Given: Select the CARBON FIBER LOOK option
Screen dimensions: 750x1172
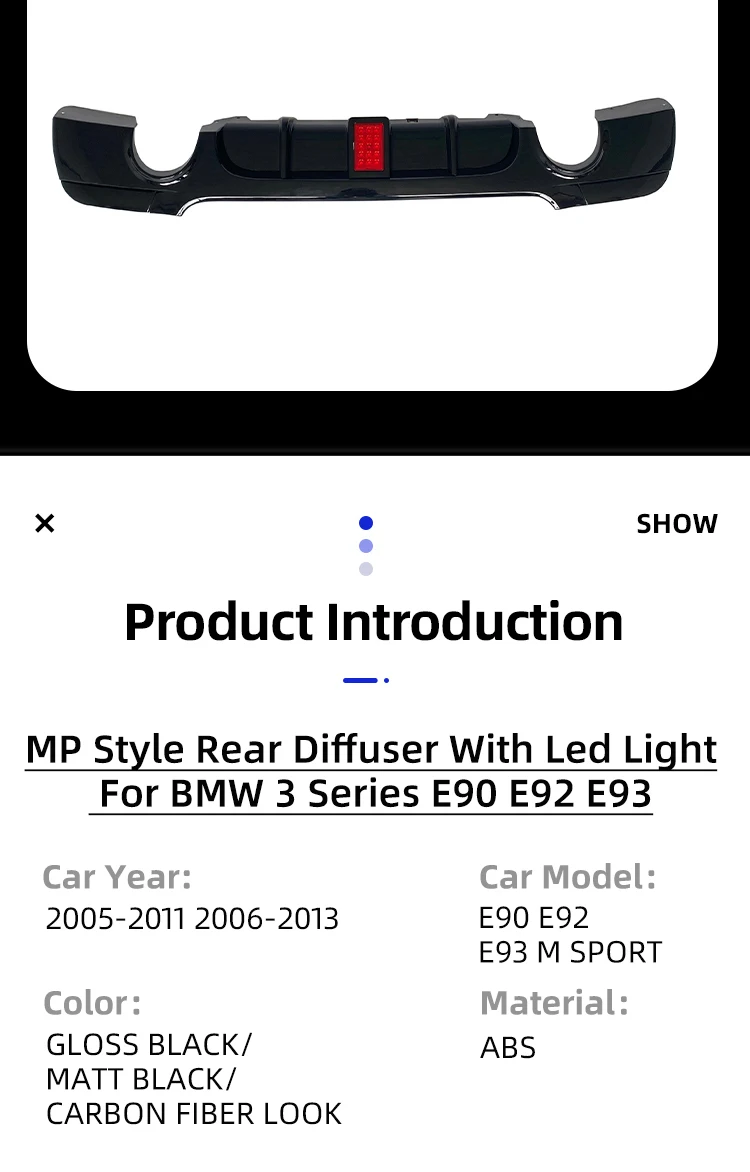Looking at the screenshot, I should coord(193,1113).
